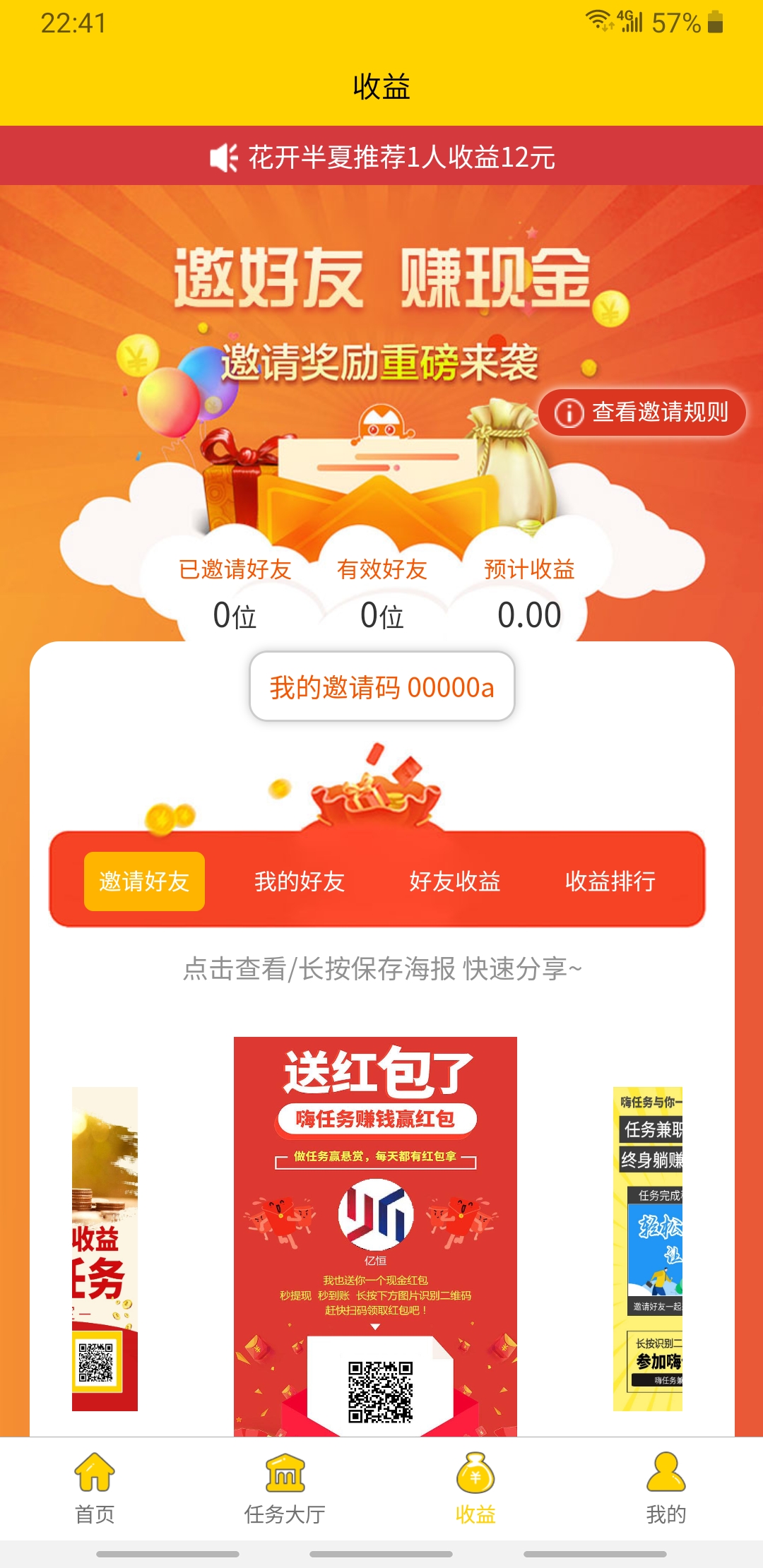View the 收益排行 ranking tab
The height and width of the screenshot is (1568, 763).
(610, 881)
